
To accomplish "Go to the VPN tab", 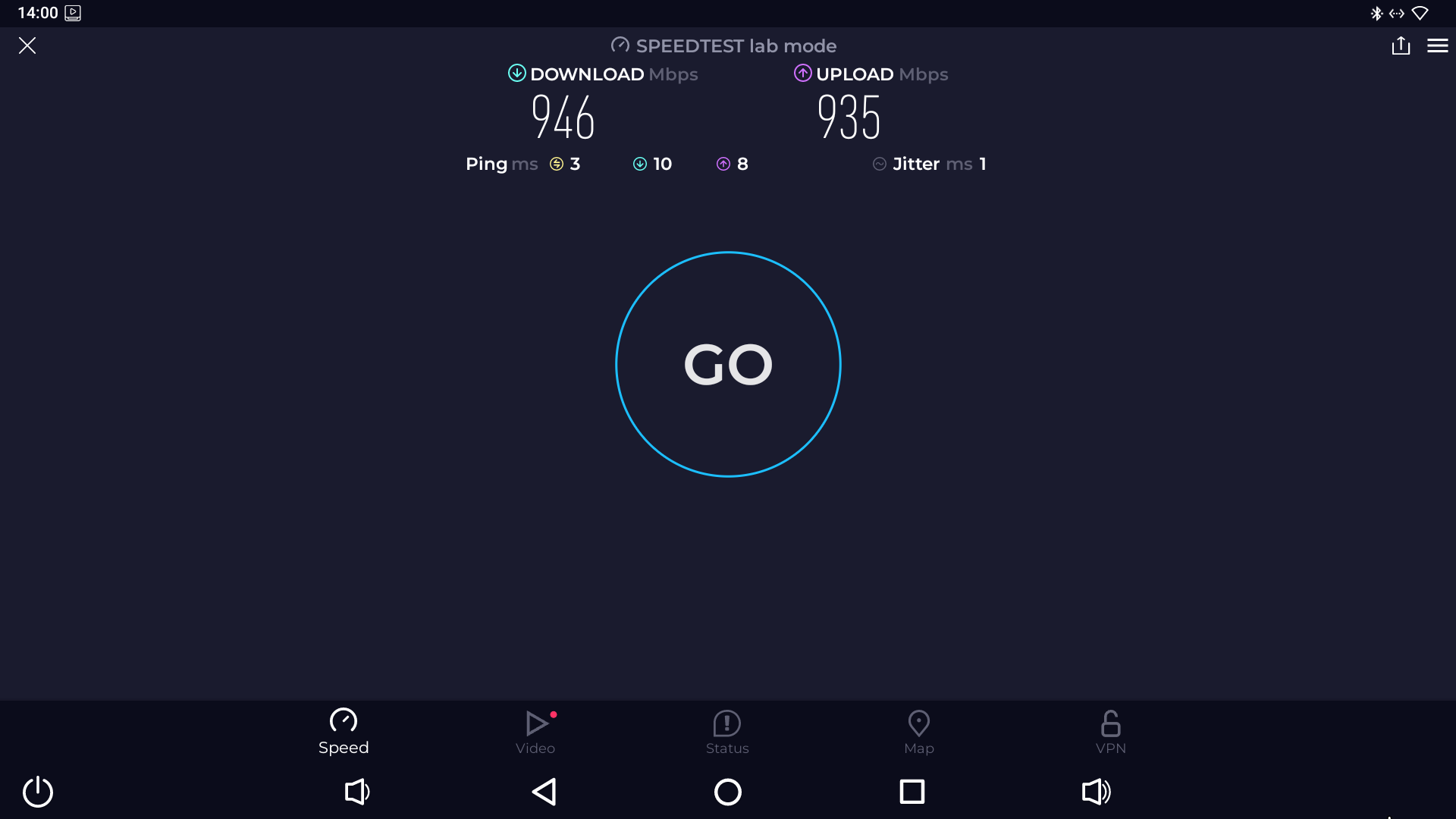I will [x=1111, y=732].
